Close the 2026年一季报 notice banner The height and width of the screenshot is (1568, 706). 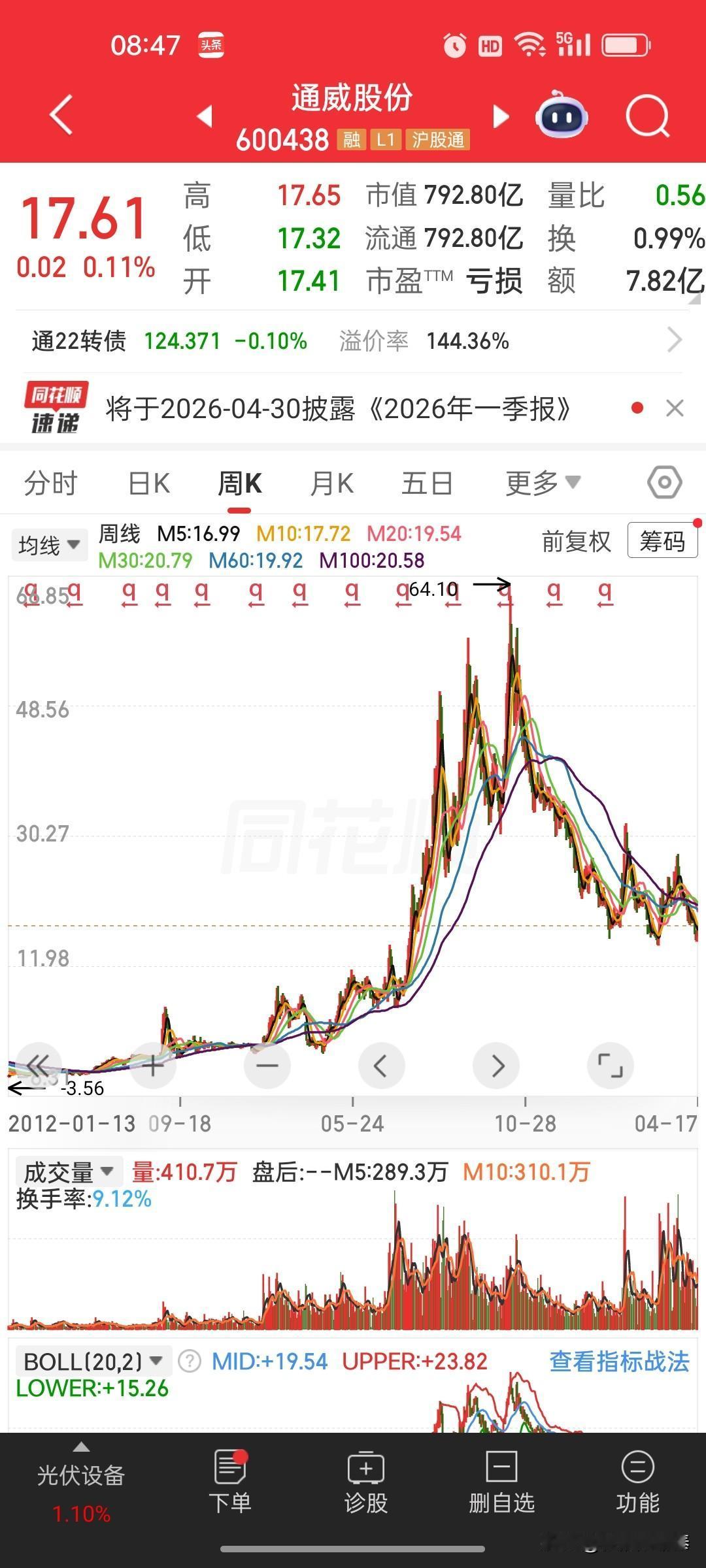click(676, 408)
